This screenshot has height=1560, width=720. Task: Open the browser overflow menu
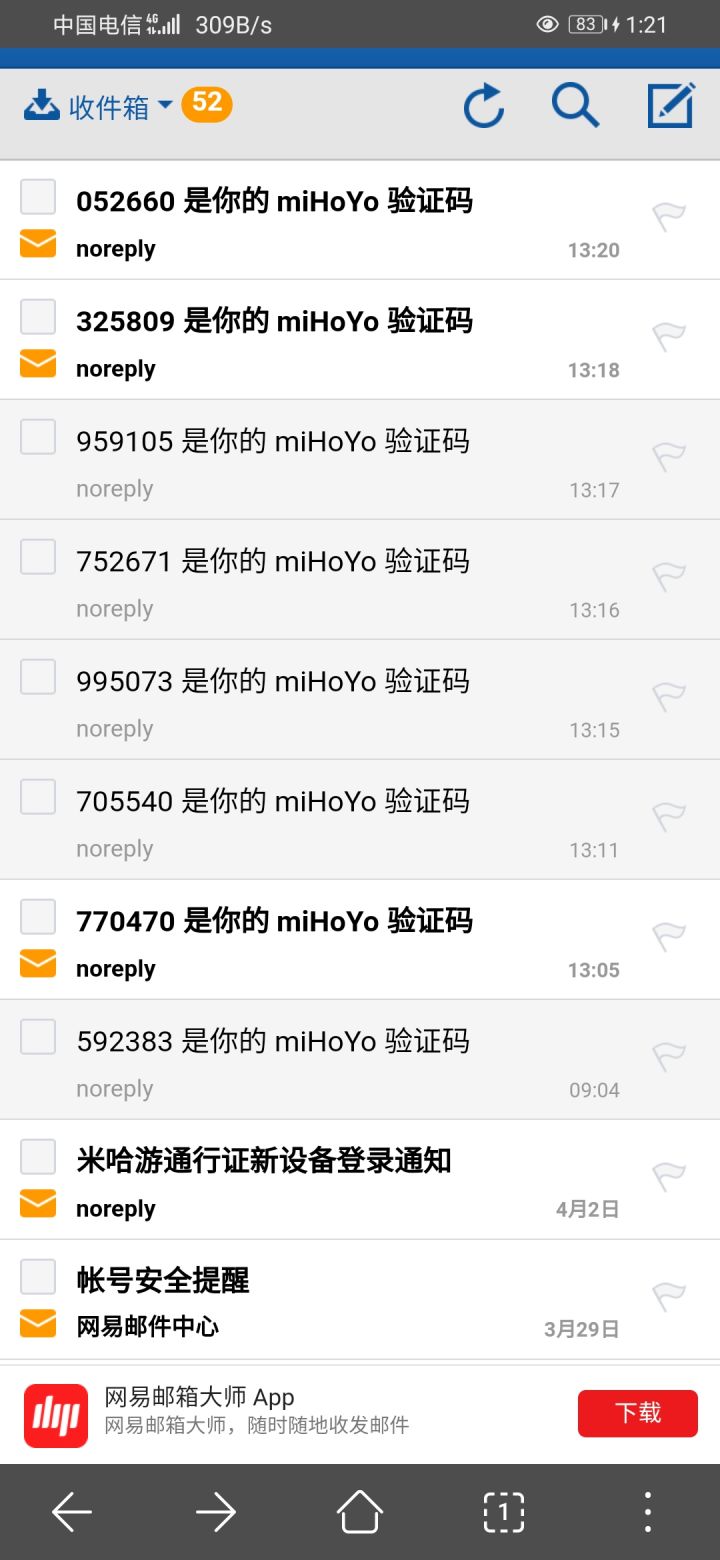[x=648, y=1512]
